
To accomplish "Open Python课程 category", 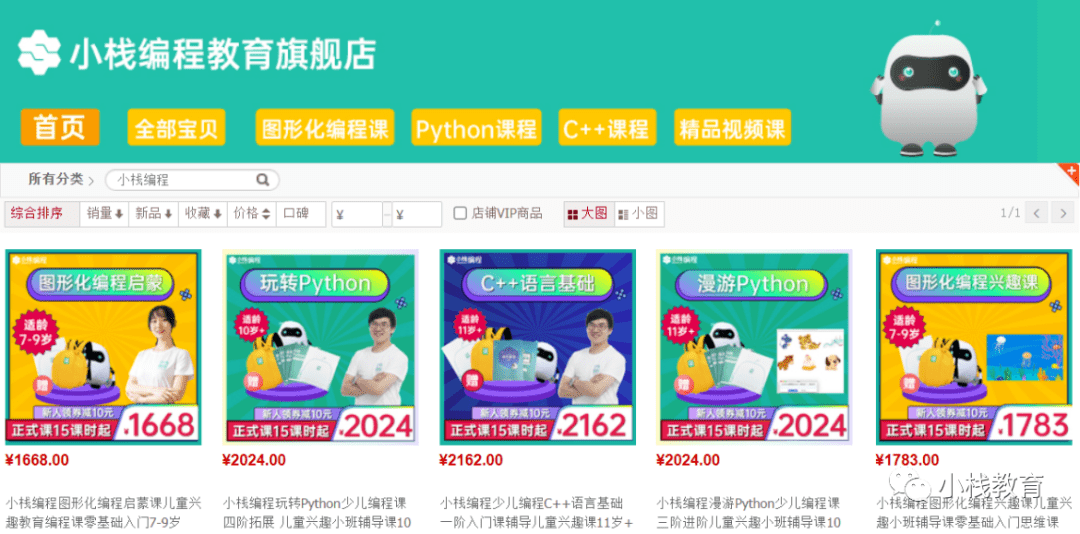I will [476, 128].
